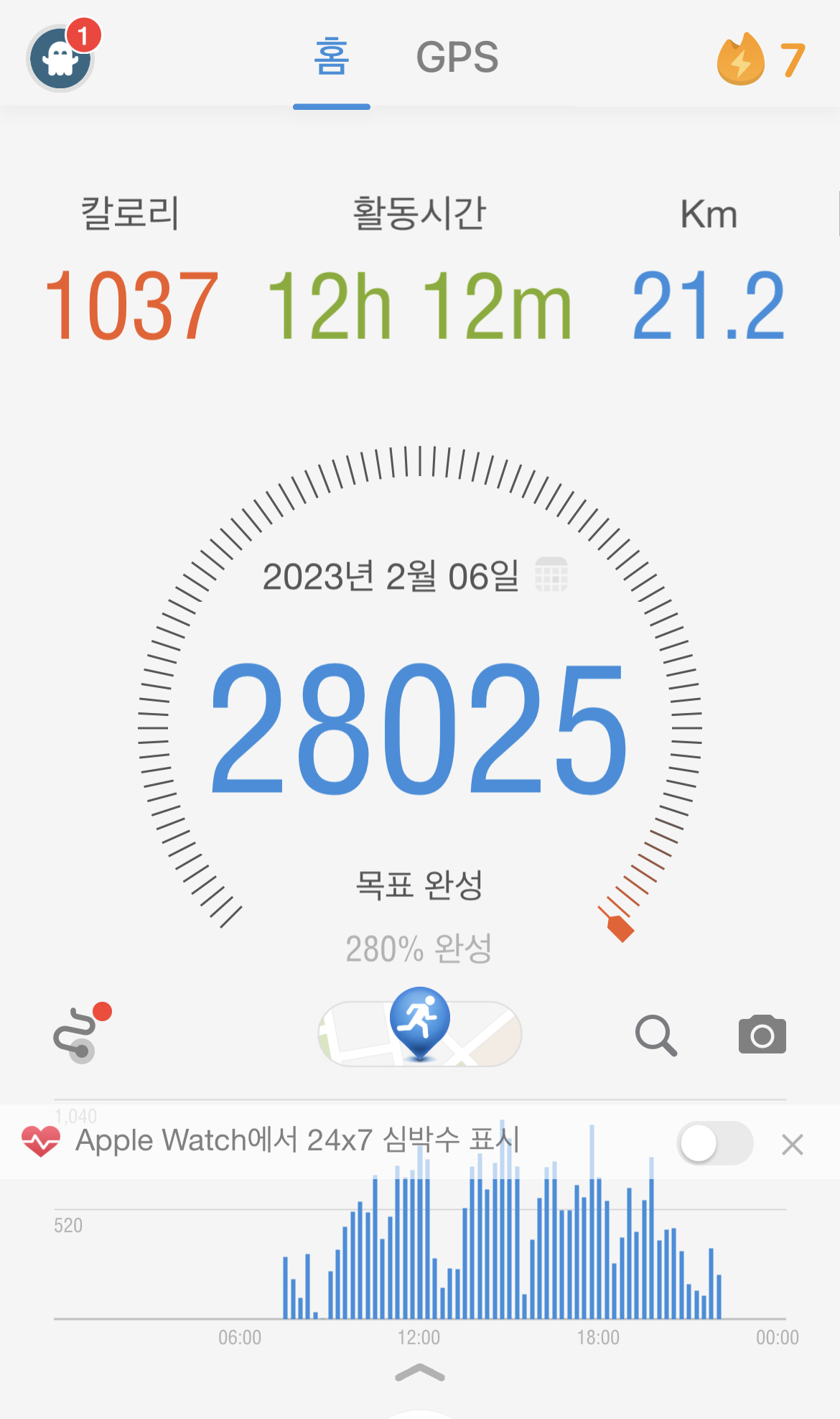Enable Apple Watch 24x7 심박수 표시 switch

[714, 1143]
